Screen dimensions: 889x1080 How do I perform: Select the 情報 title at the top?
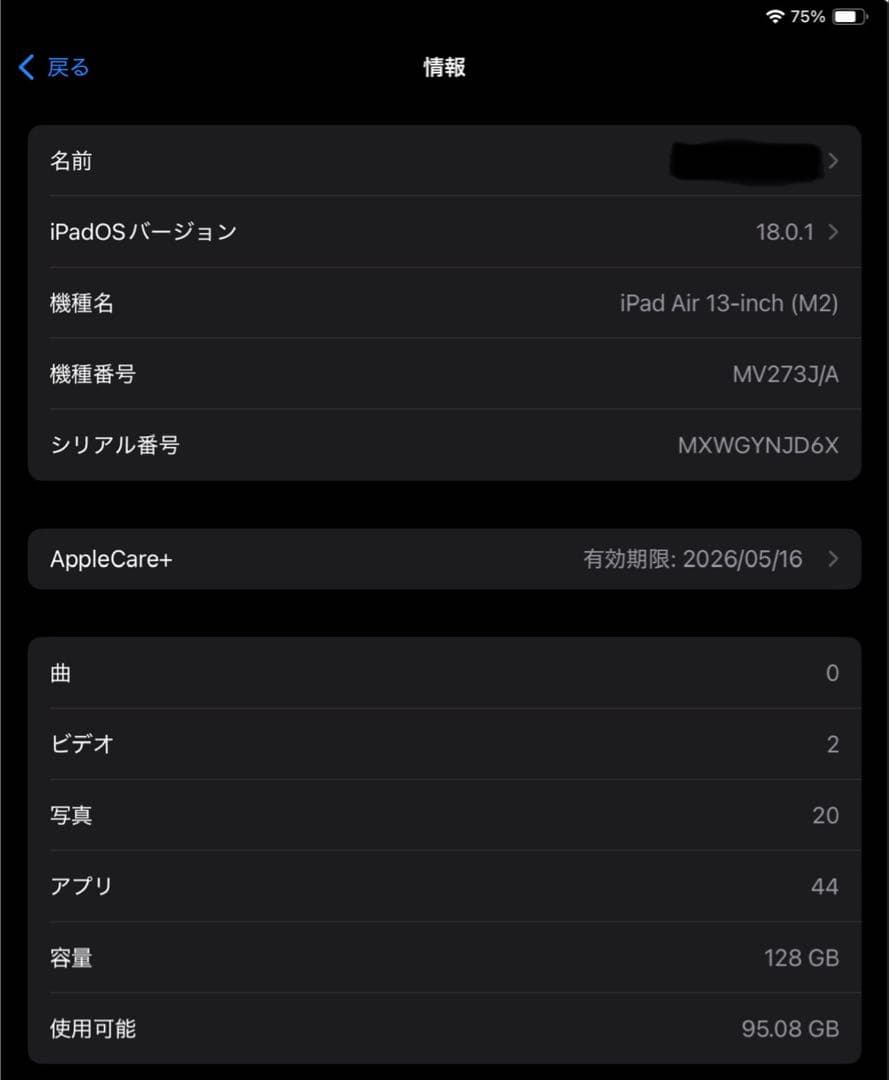point(444,67)
